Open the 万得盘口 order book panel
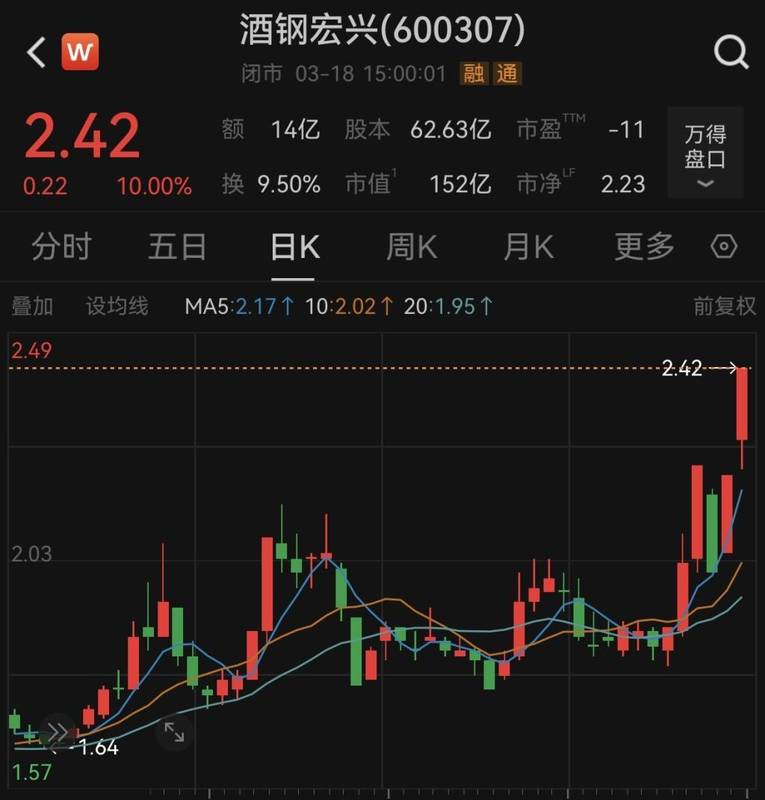The width and height of the screenshot is (765, 800). (706, 148)
